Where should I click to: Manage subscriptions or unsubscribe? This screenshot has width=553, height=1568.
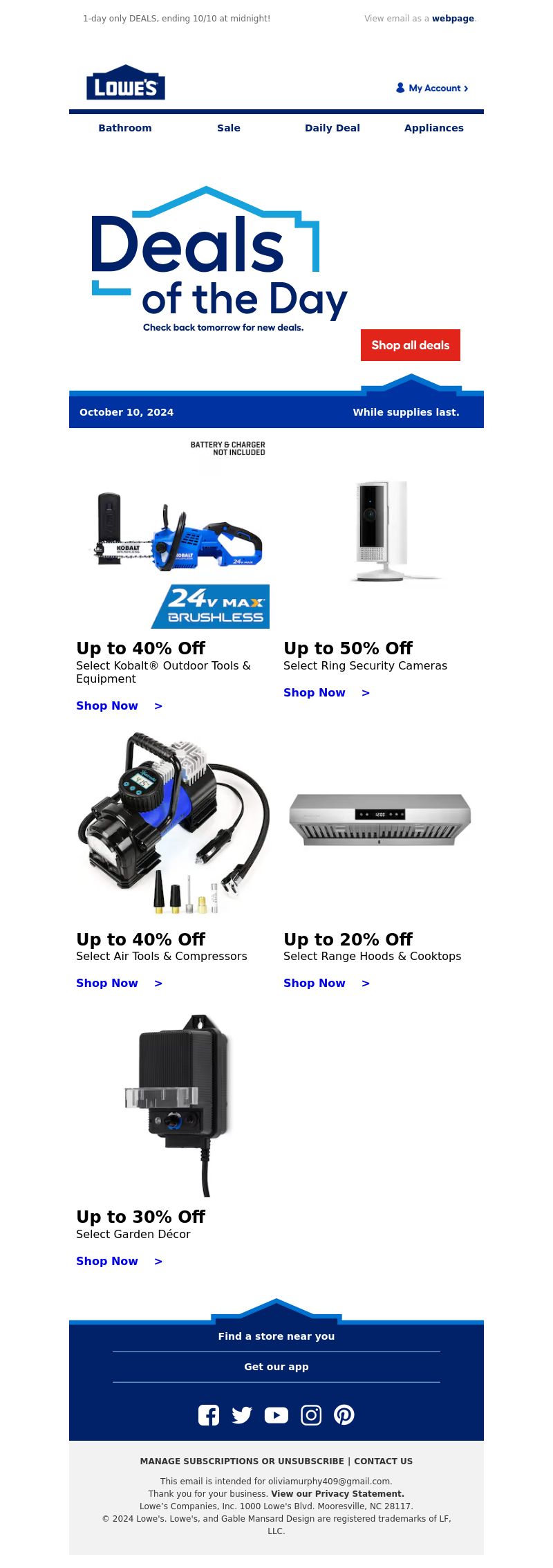(x=241, y=1461)
